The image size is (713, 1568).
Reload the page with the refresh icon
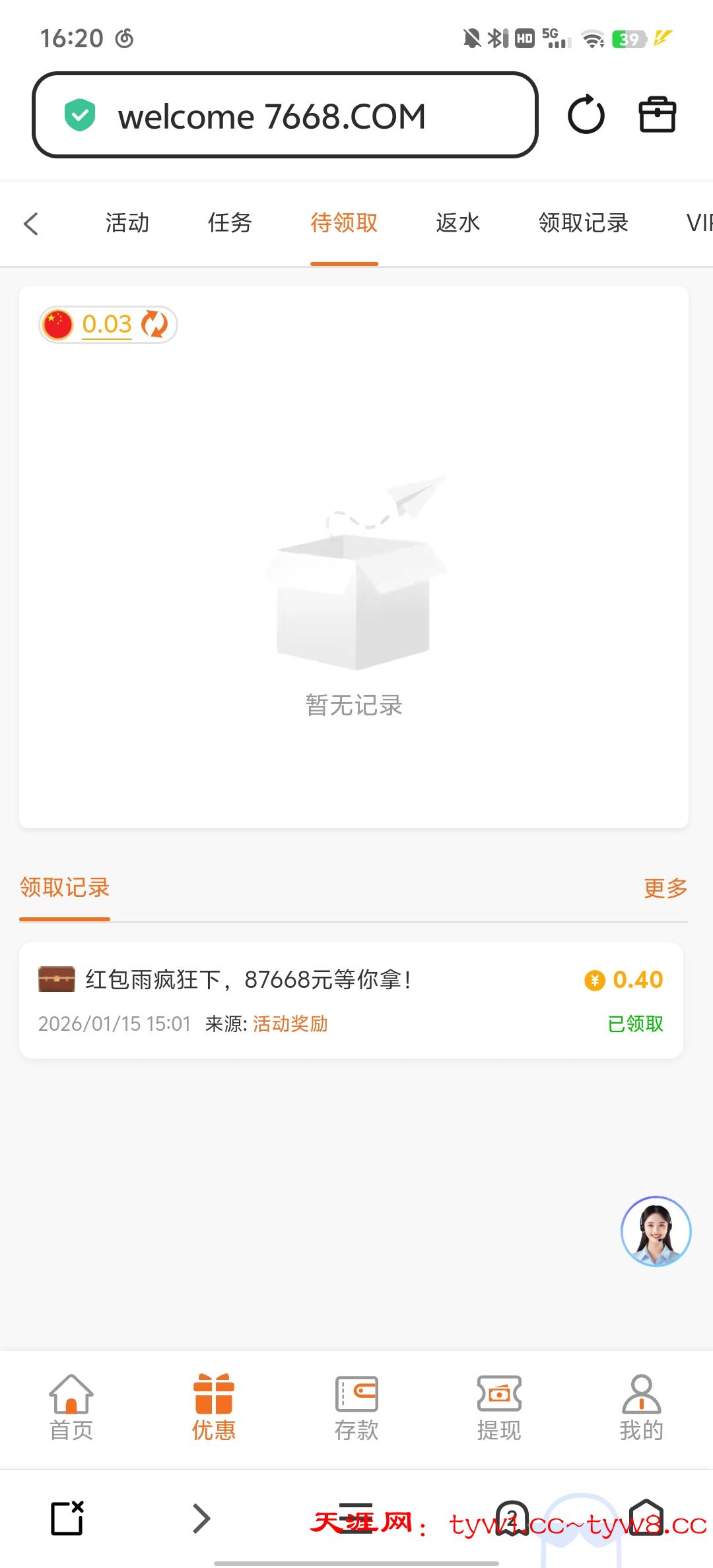coord(586,115)
